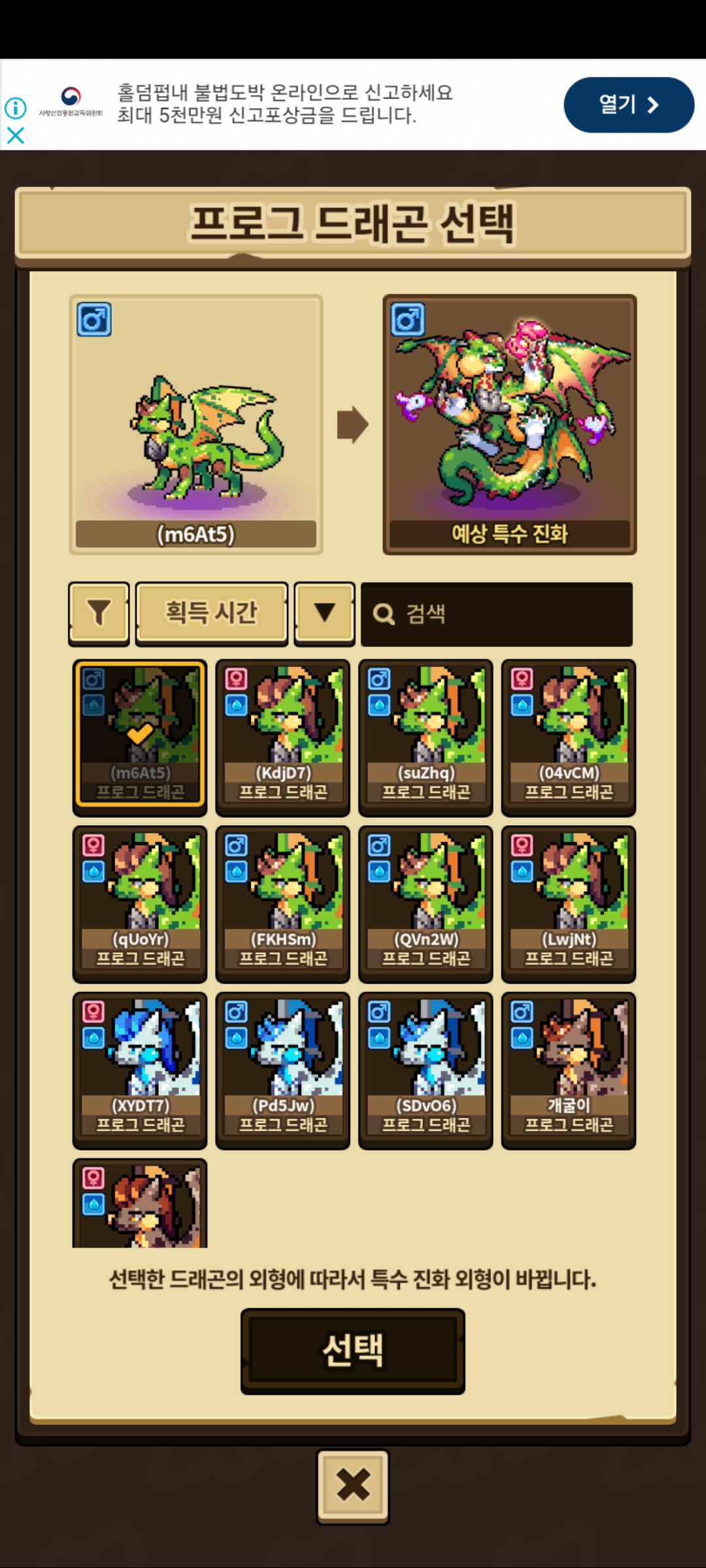706x1568 pixels.
Task: Pick the dragon named (QVn2W)
Action: click(x=426, y=904)
